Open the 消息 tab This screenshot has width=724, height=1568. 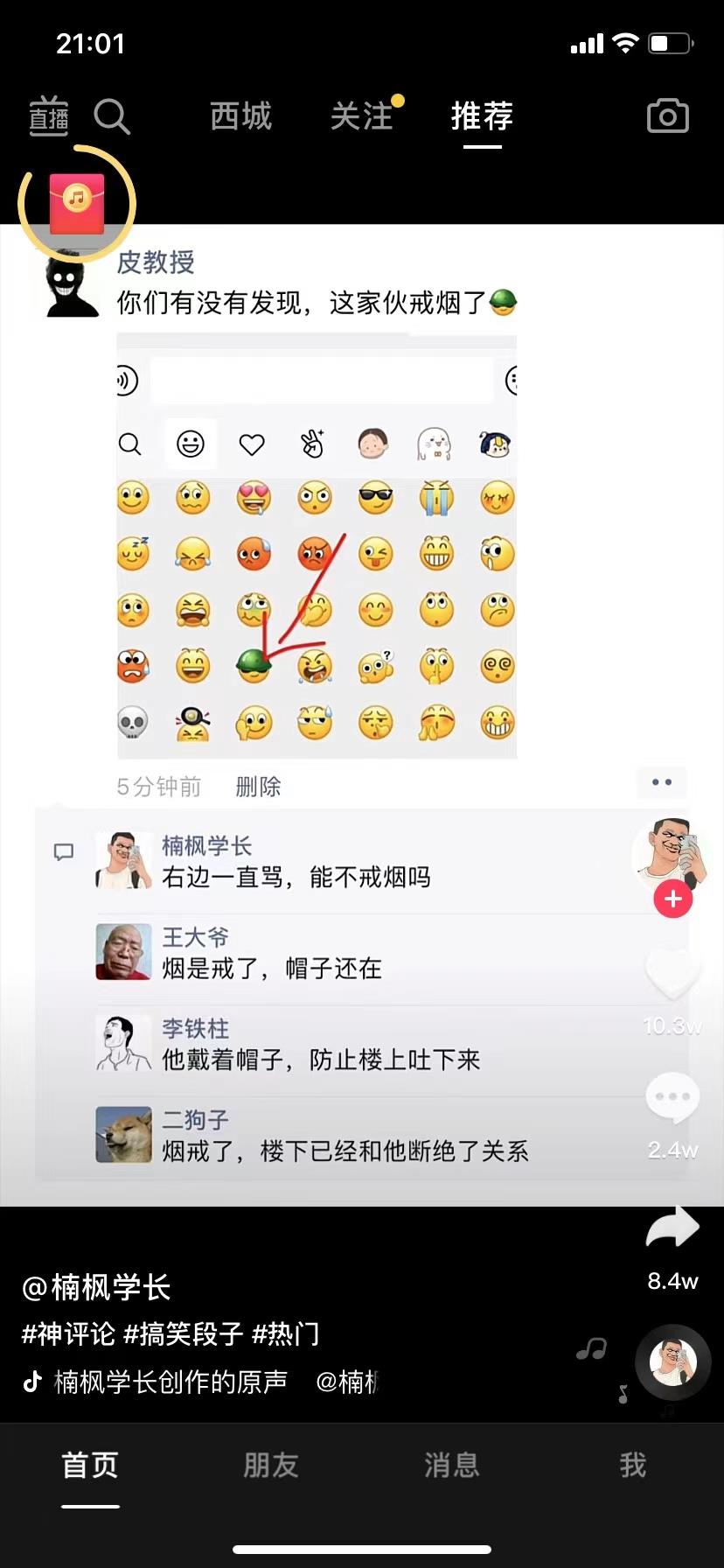pyautogui.click(x=452, y=1465)
